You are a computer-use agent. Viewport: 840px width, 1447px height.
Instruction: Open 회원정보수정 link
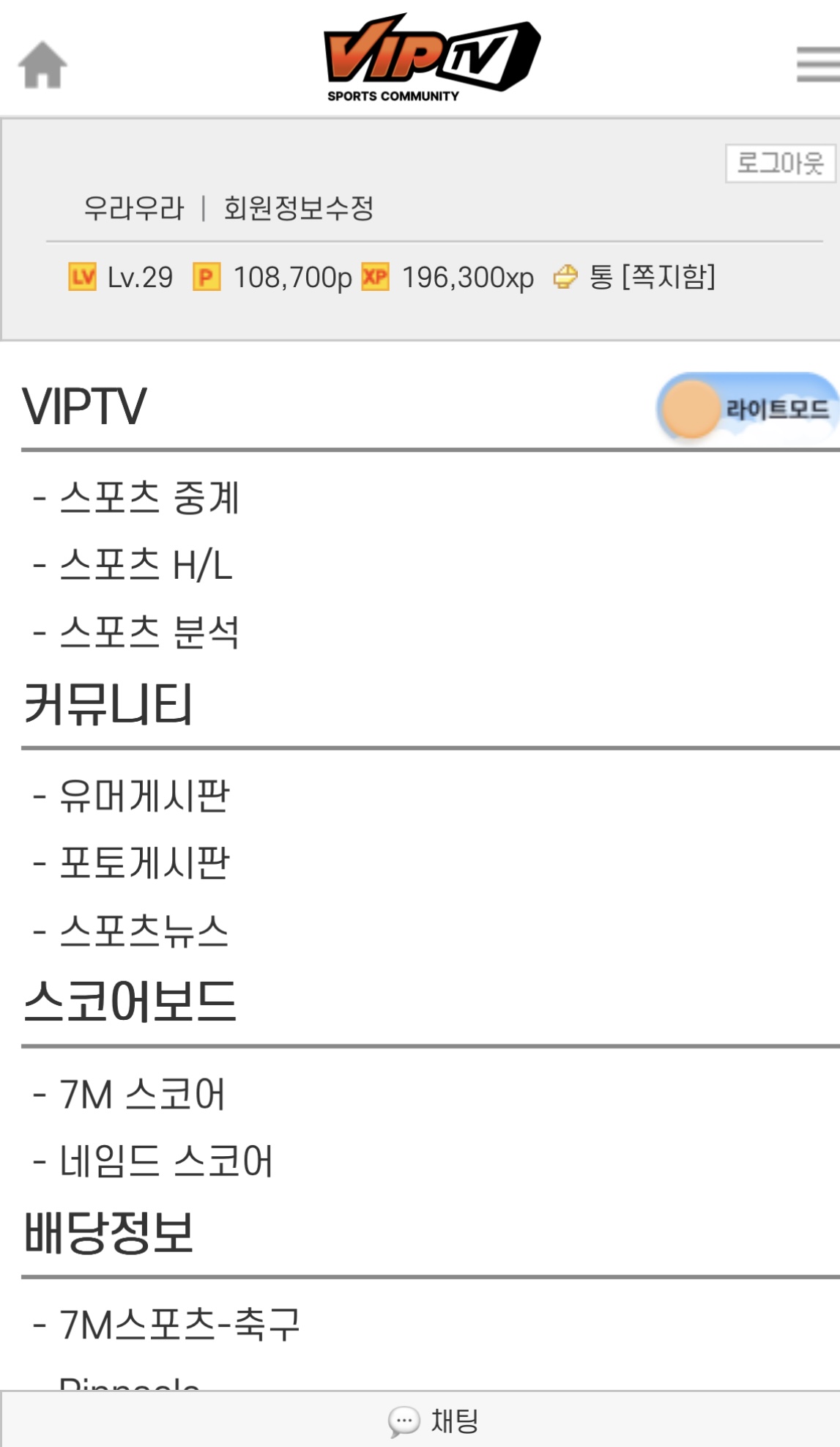[299, 208]
